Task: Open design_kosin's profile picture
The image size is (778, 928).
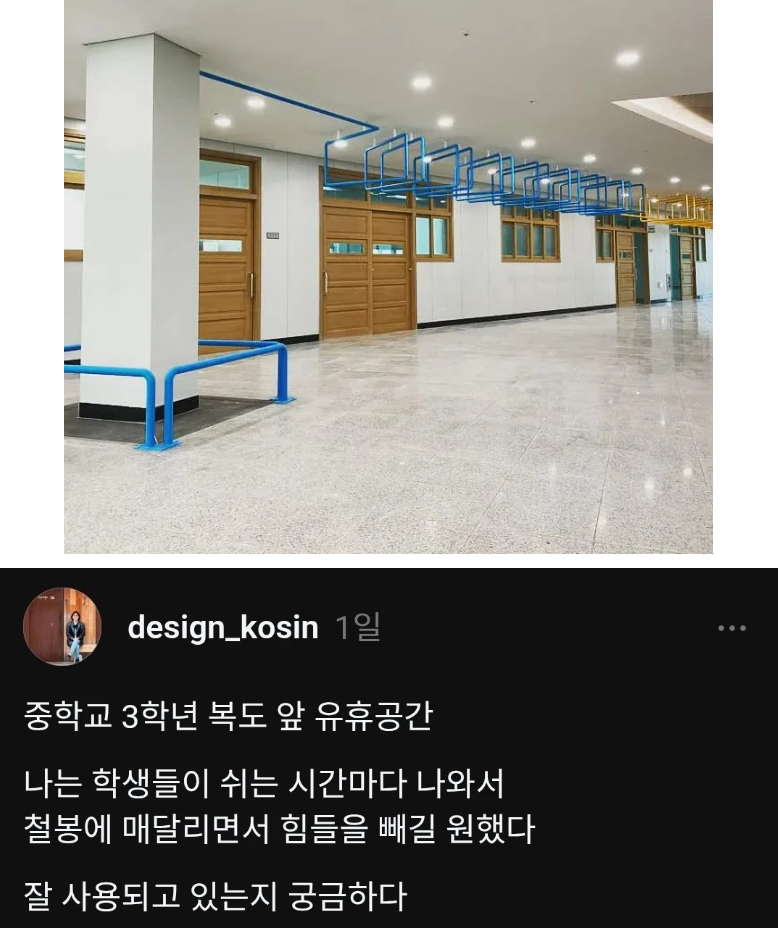Action: point(62,627)
